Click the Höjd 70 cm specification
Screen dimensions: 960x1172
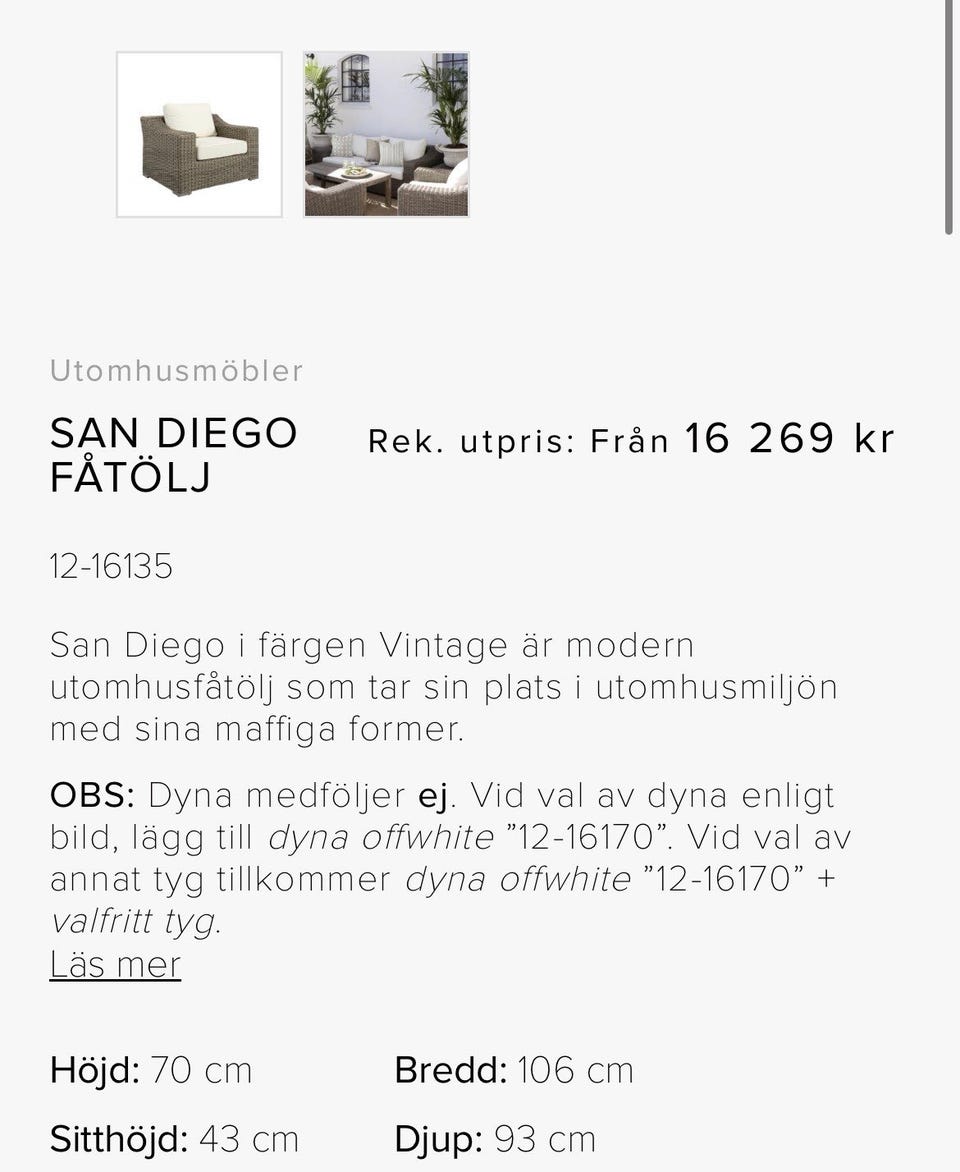[x=152, y=1068]
